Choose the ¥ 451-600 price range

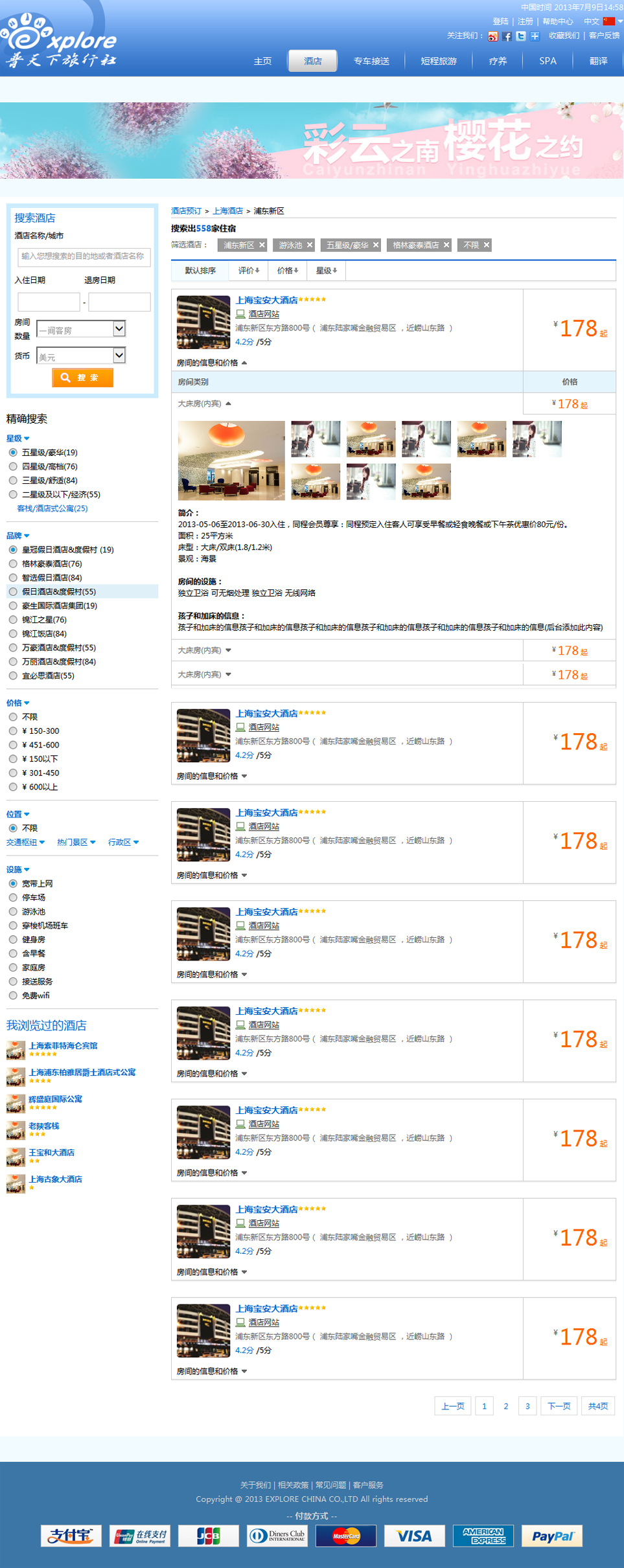(x=13, y=745)
